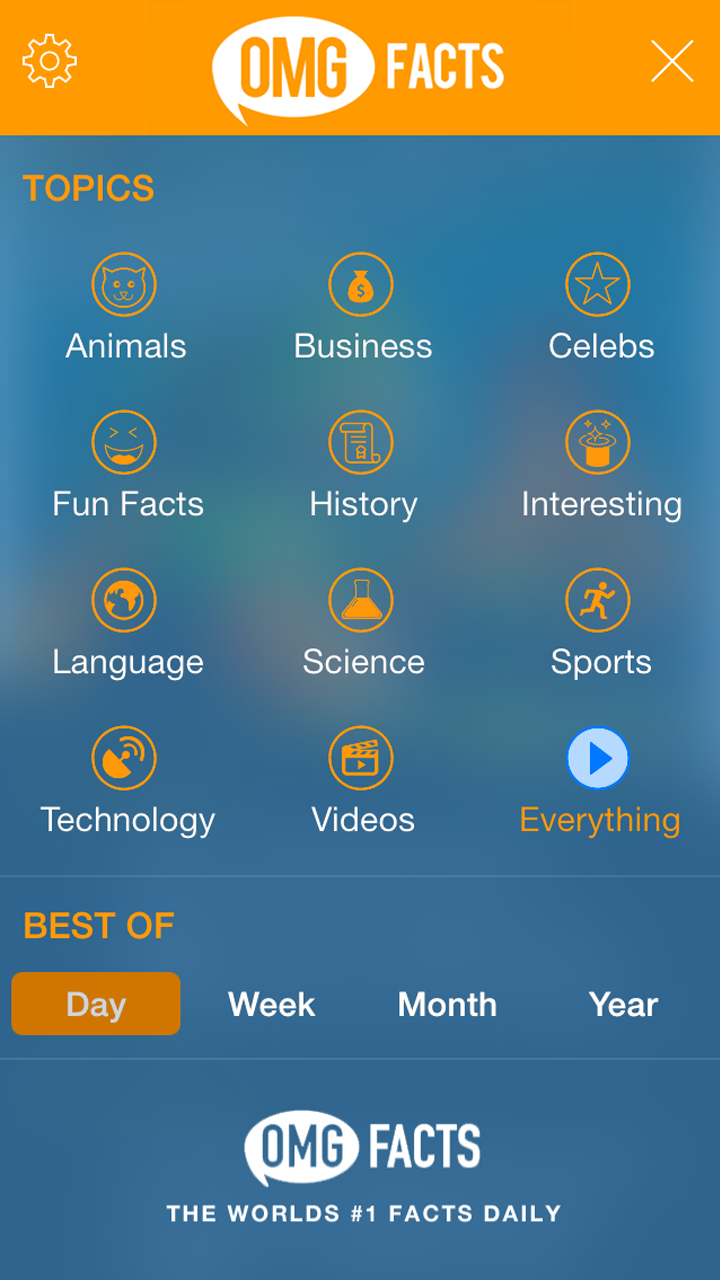Switch Best Of to Month

pos(447,1004)
